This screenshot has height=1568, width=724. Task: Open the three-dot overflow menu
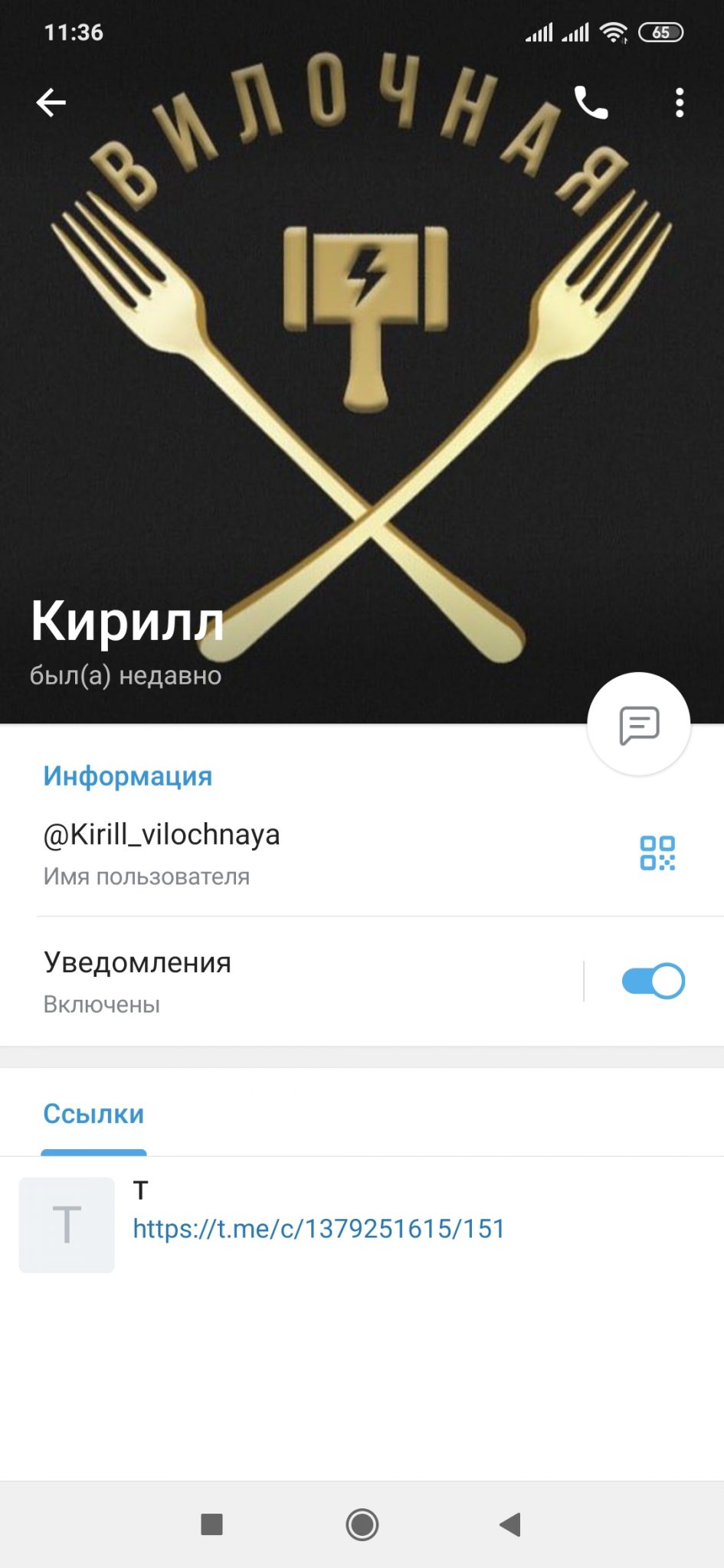[679, 103]
